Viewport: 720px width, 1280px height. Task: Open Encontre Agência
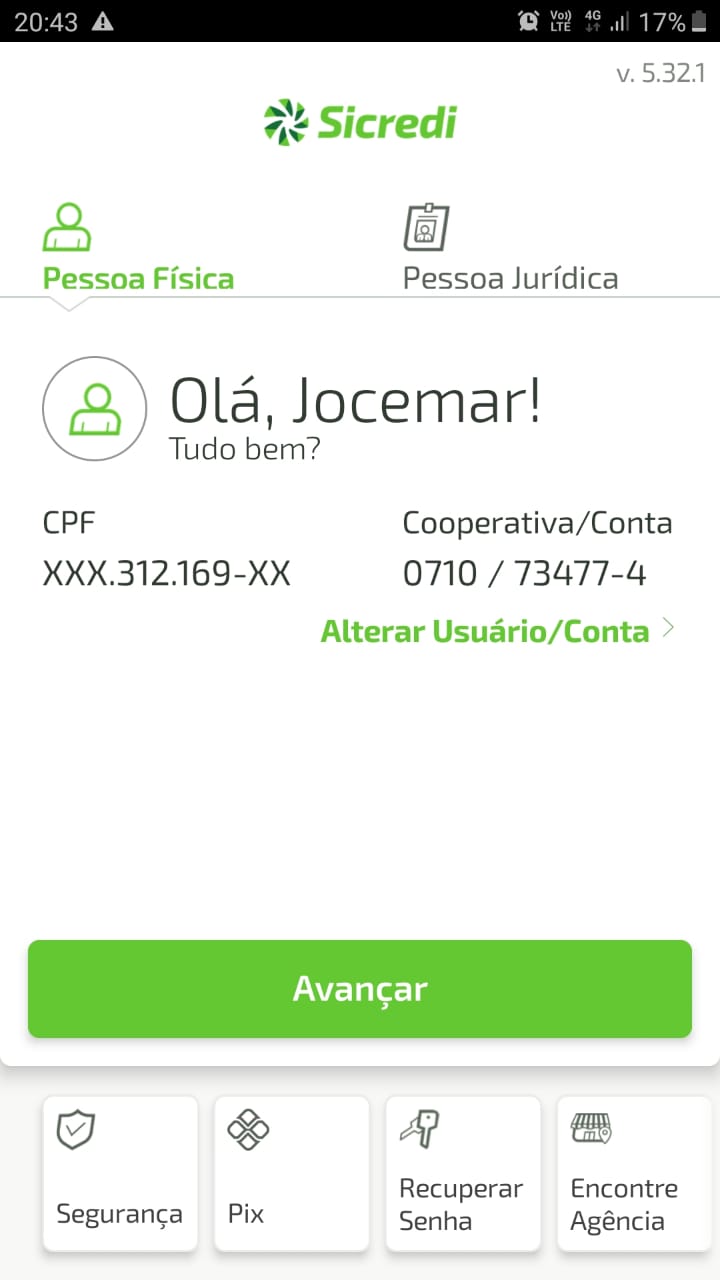[x=634, y=1173]
